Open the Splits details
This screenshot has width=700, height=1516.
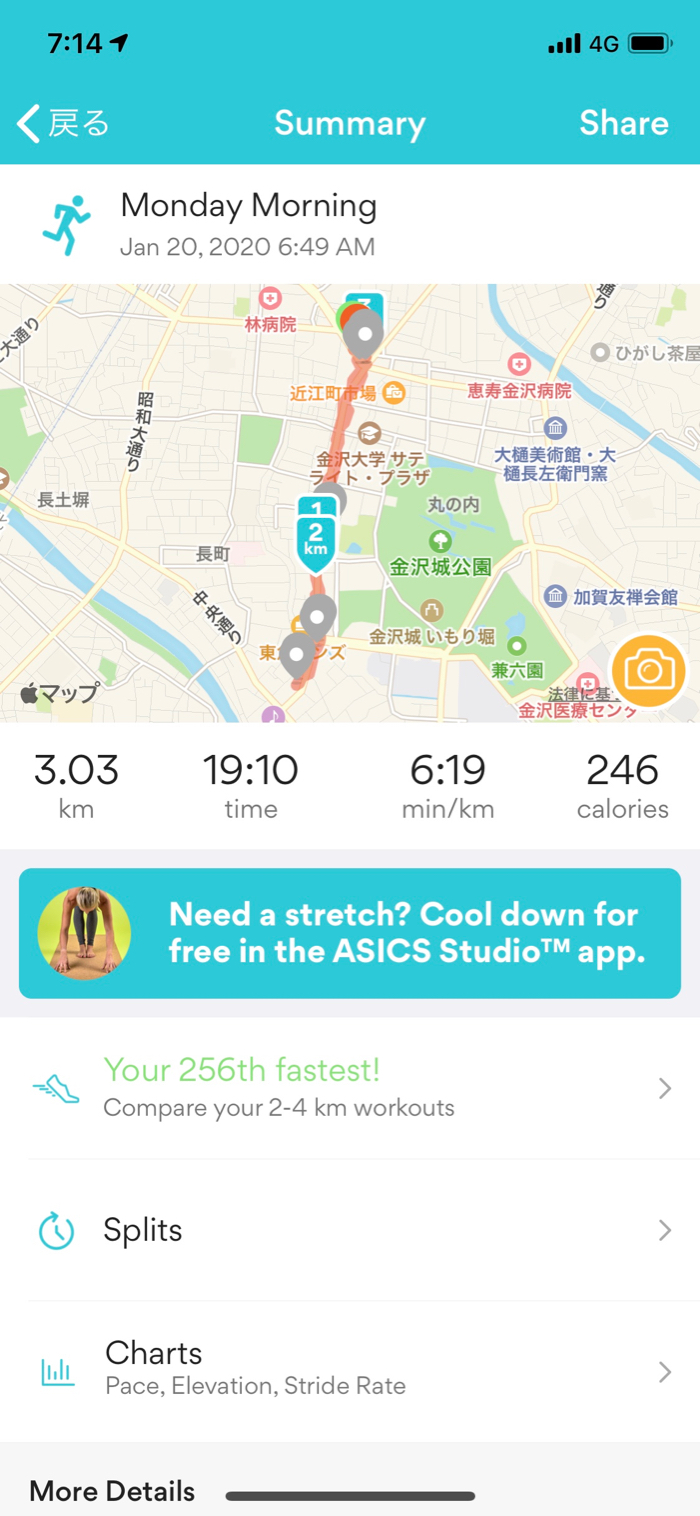tap(350, 1230)
